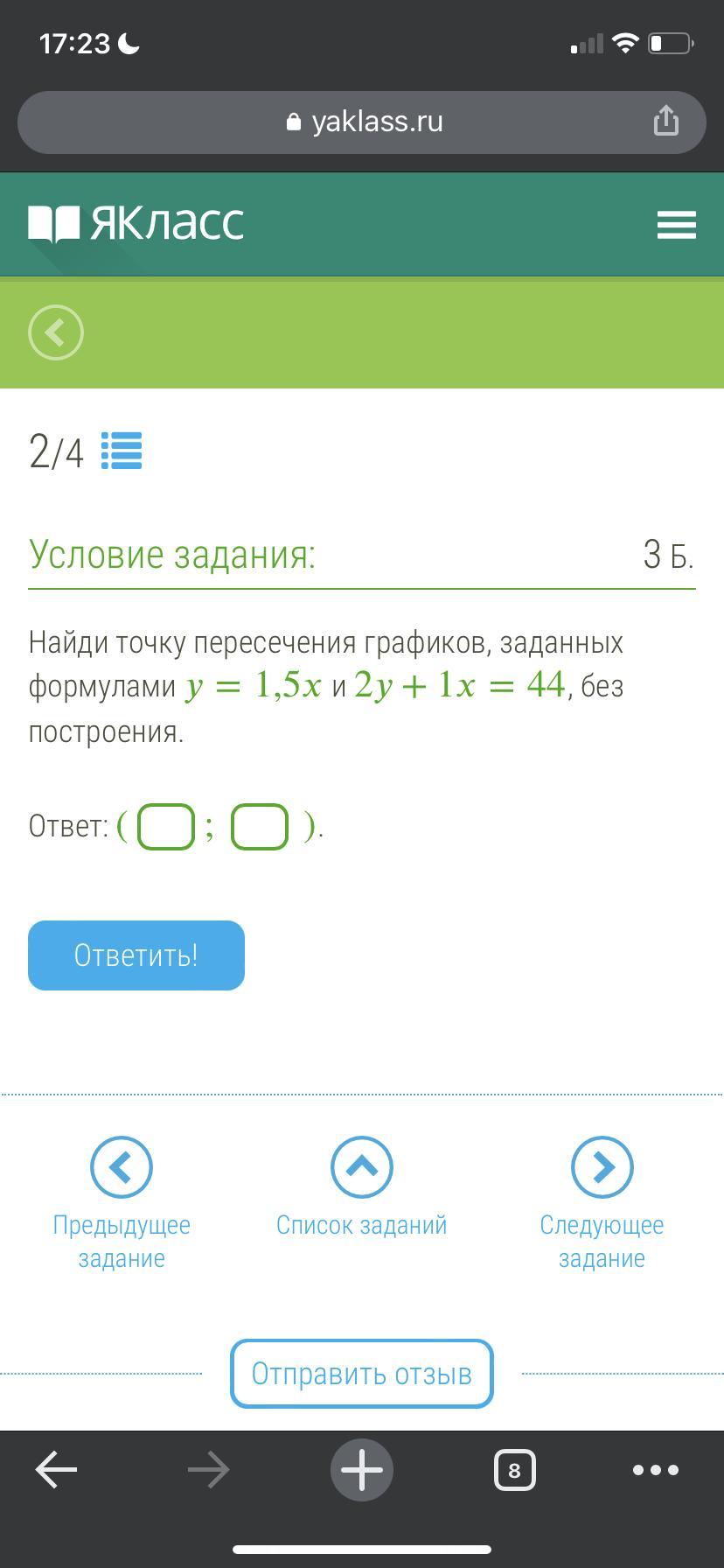Go to Предыдущее задание
The image size is (724, 1568).
pyautogui.click(x=122, y=1204)
